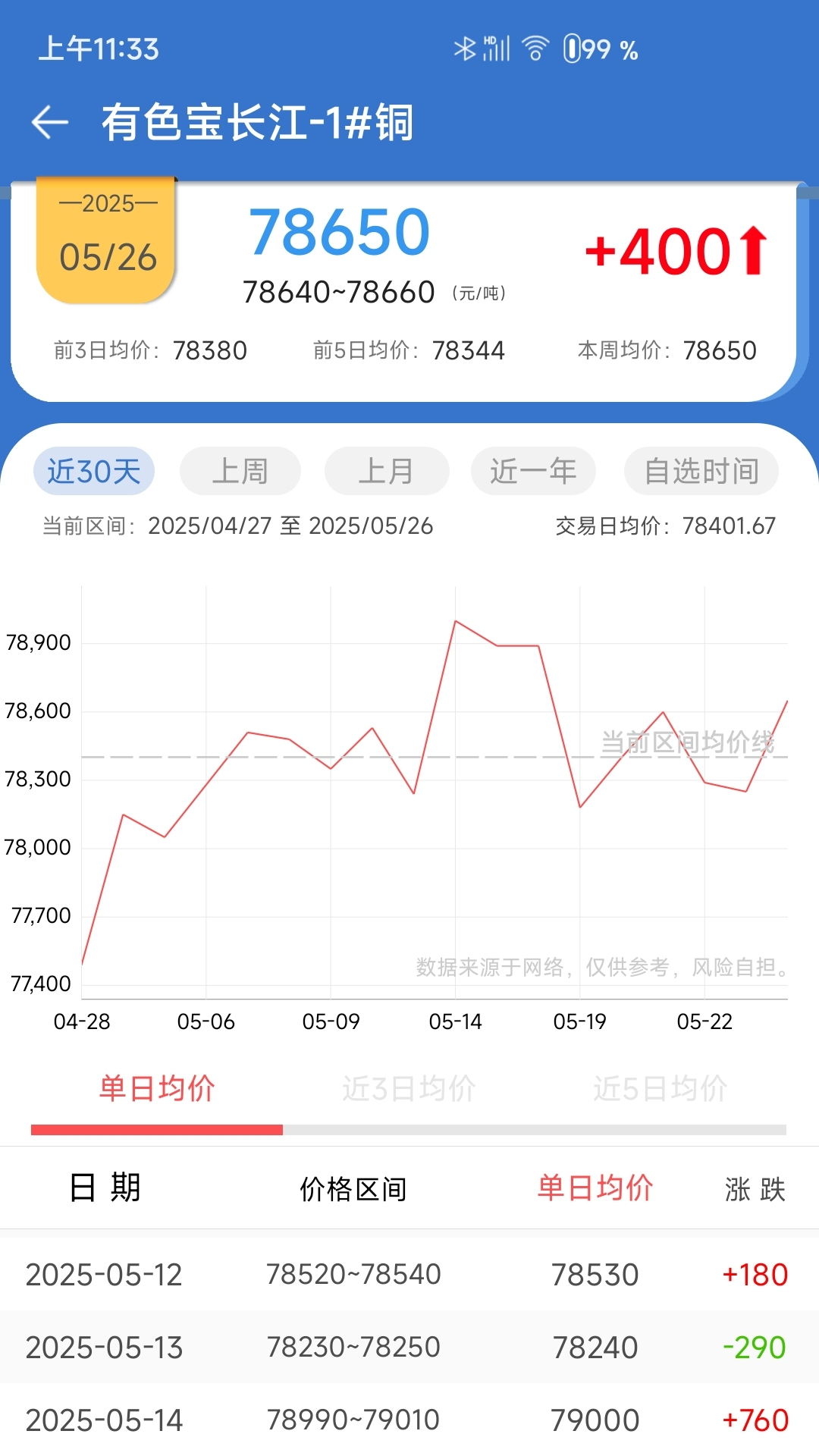Click the back arrow to return
Screen dimensions: 819x1456
[50, 122]
